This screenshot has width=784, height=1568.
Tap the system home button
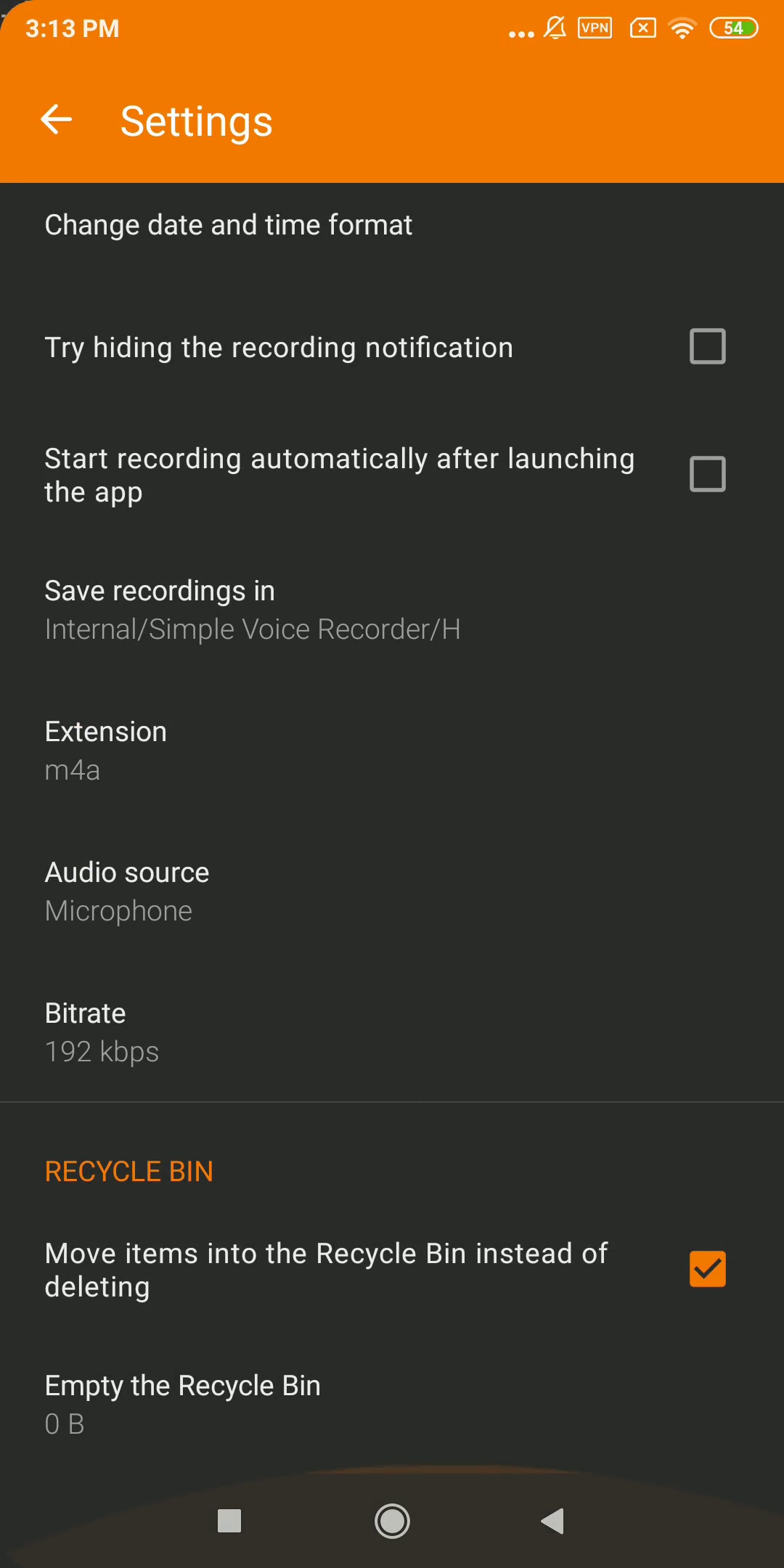(392, 1521)
